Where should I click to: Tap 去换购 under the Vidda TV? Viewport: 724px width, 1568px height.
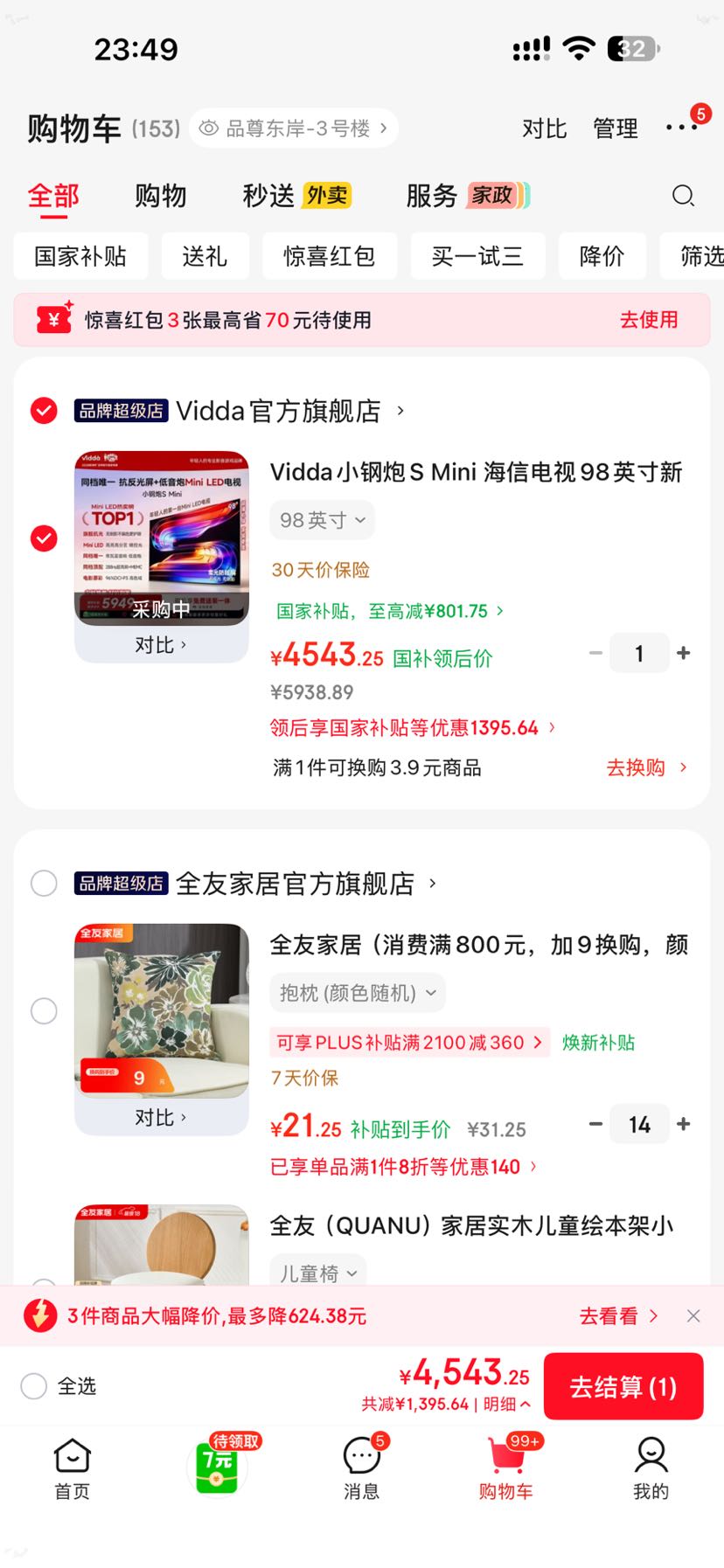coord(646,767)
